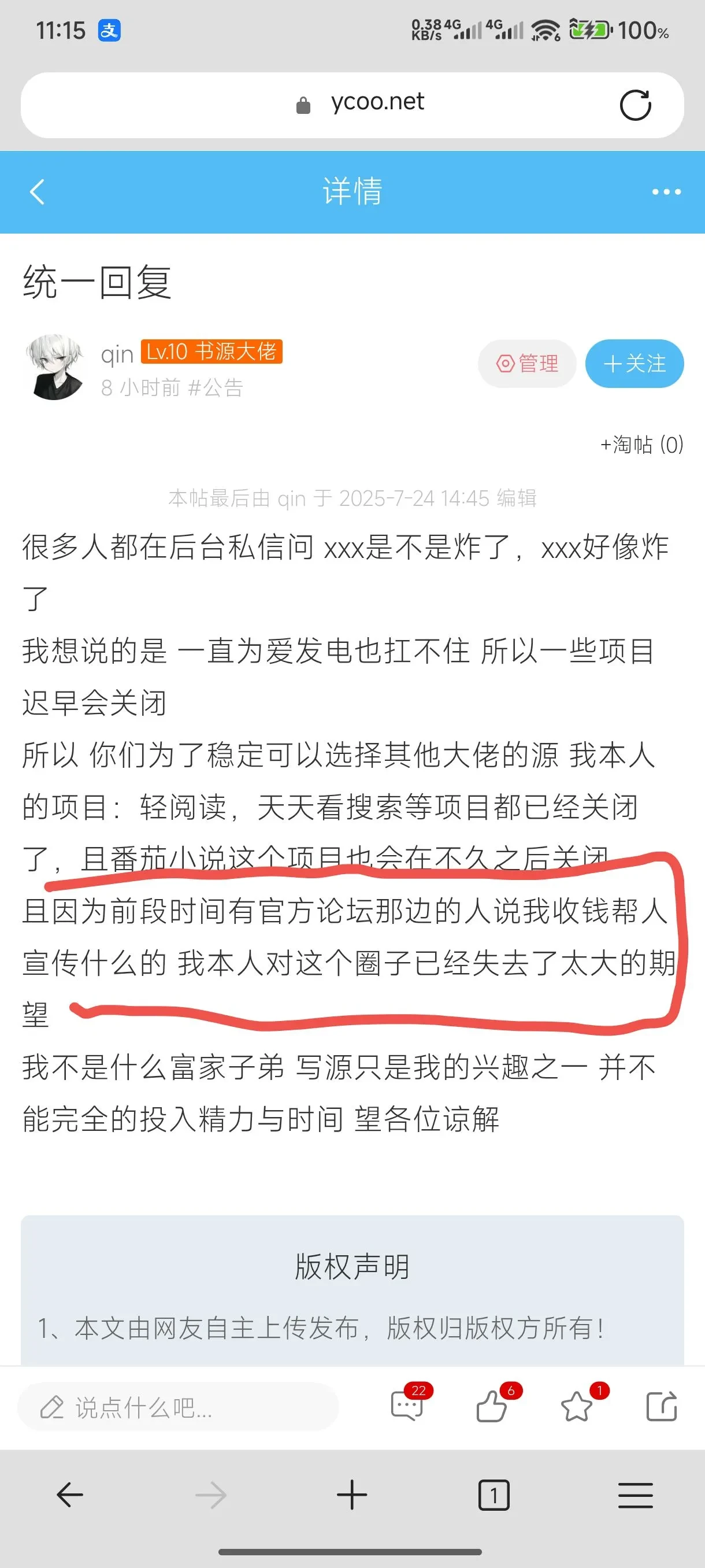The width and height of the screenshot is (705, 1568).
Task: Tap the 管理 button
Action: point(527,364)
